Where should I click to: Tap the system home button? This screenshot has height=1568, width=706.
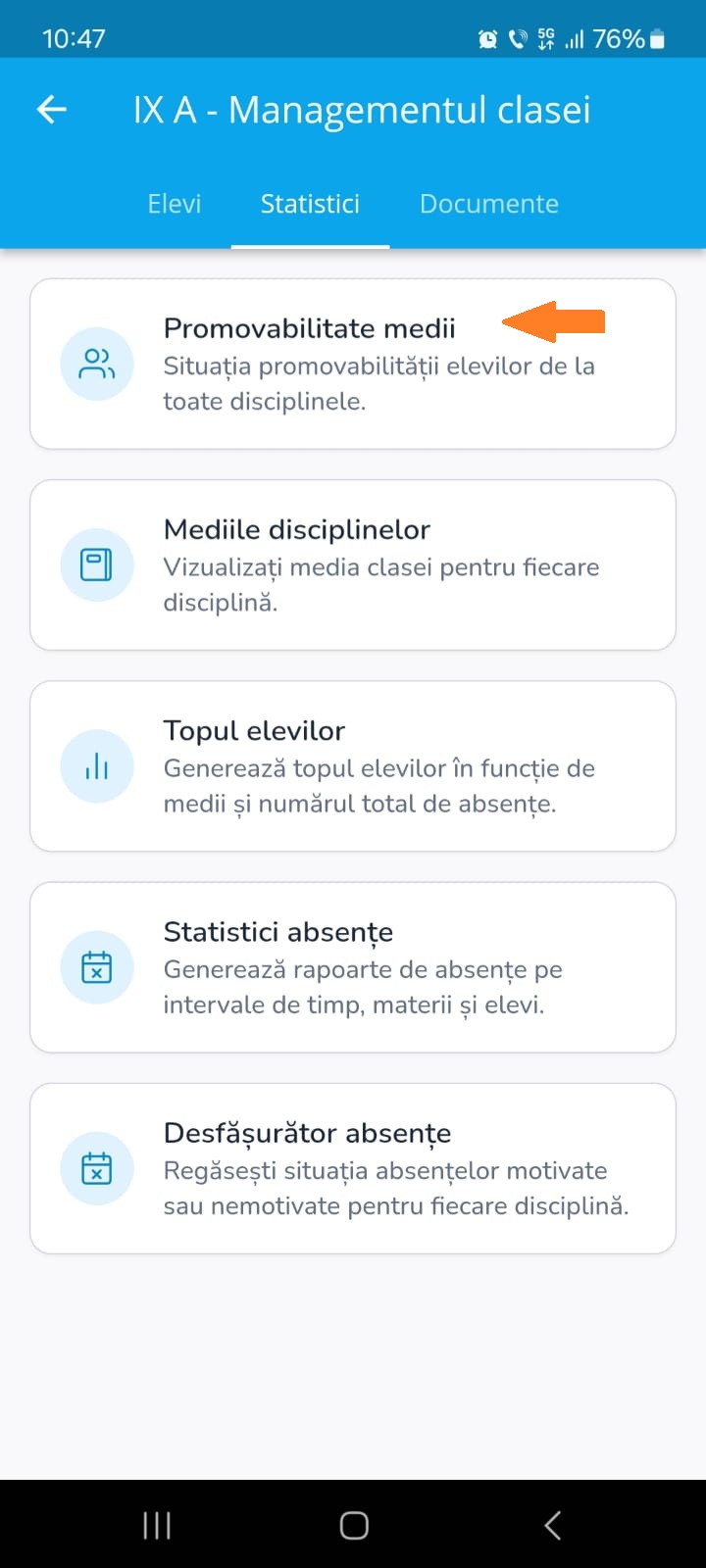pyautogui.click(x=354, y=1525)
